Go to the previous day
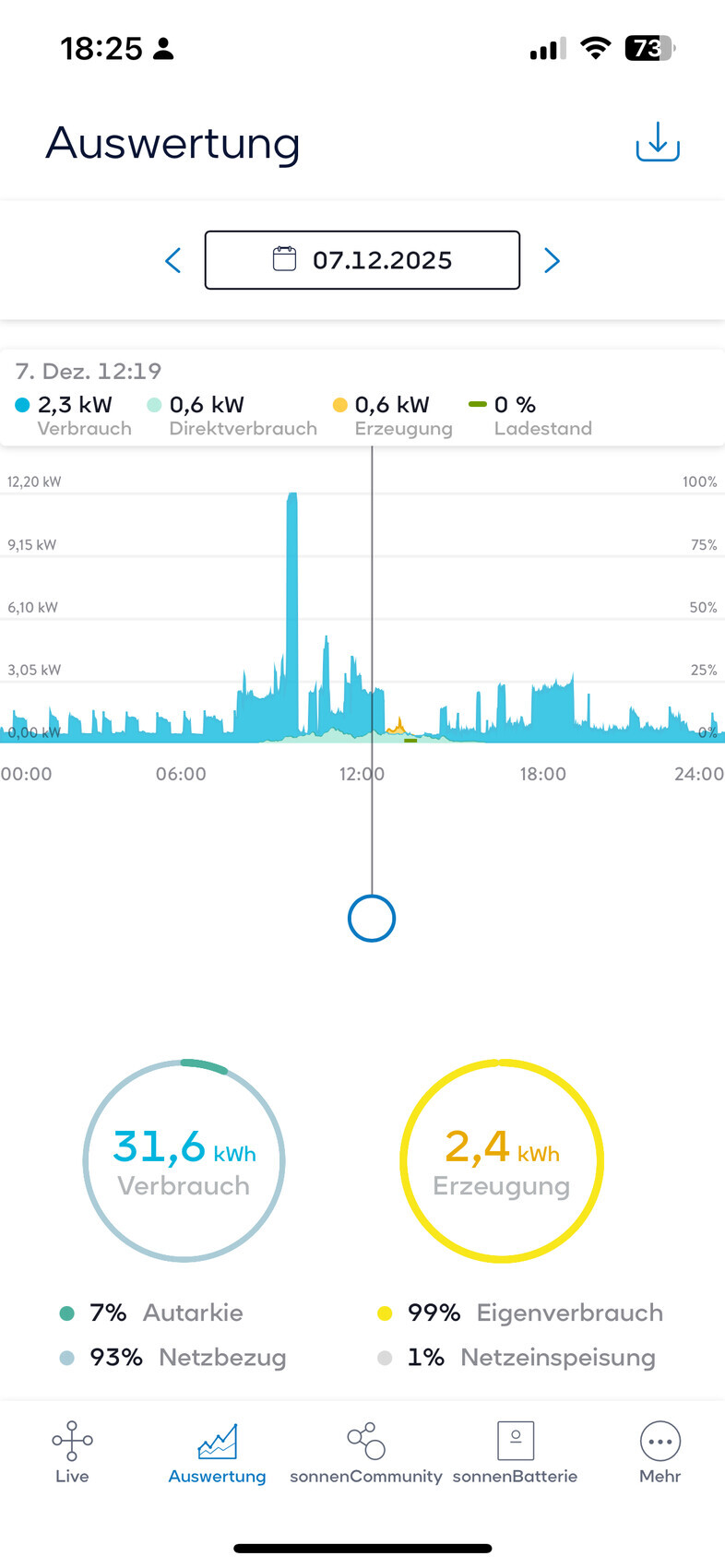725x1568 pixels. [173, 260]
